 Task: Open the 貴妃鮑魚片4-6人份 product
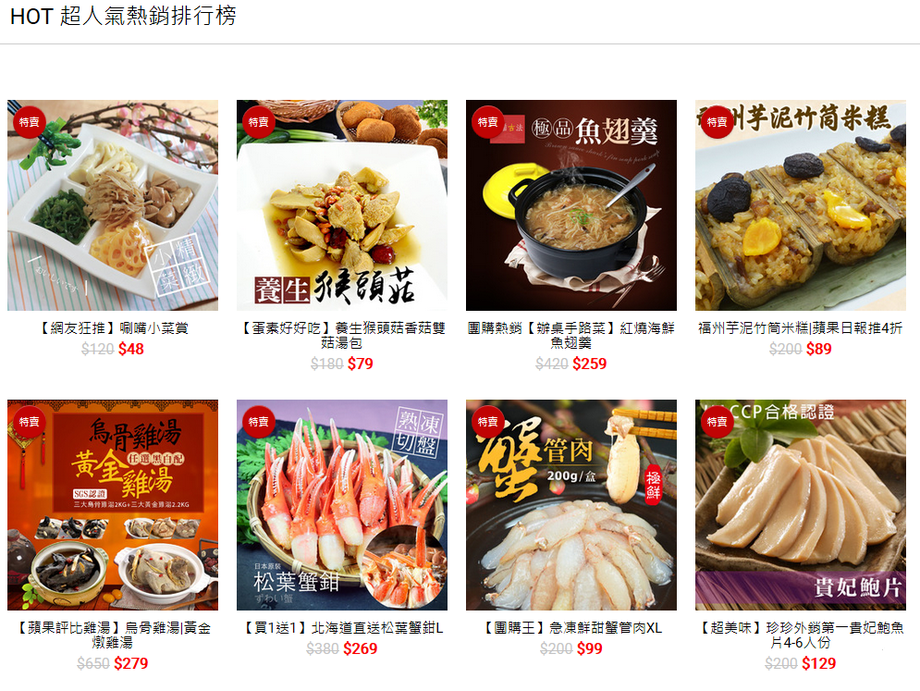coord(800,505)
